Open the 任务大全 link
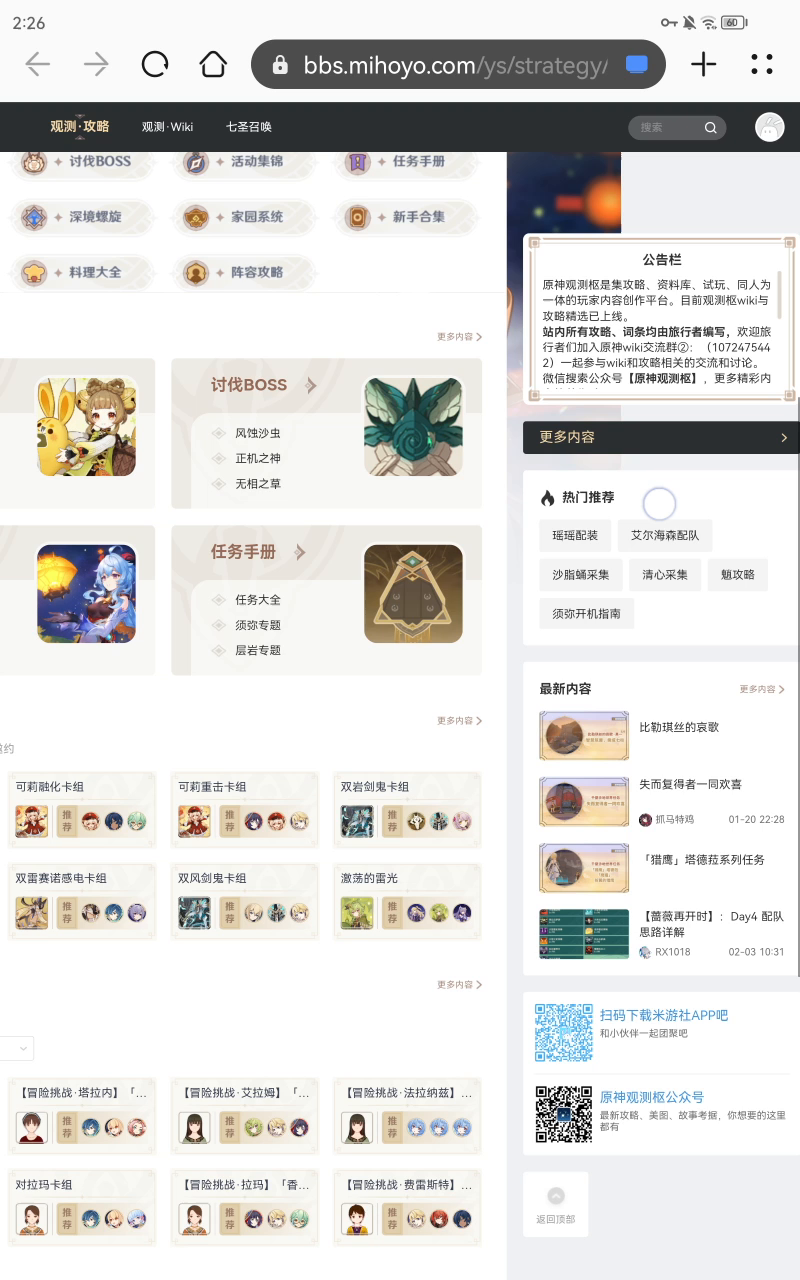Image resolution: width=800 pixels, height=1280 pixels. pos(258,600)
